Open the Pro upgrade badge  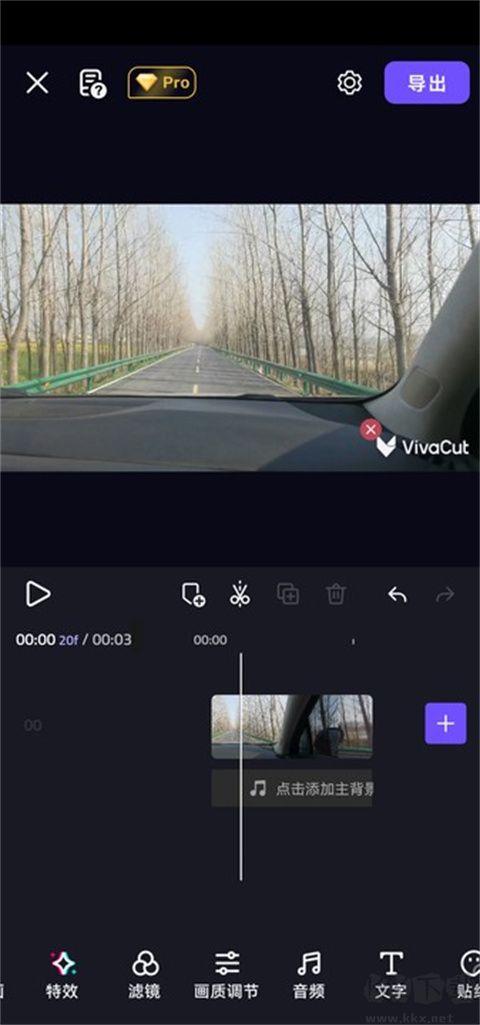pos(162,83)
